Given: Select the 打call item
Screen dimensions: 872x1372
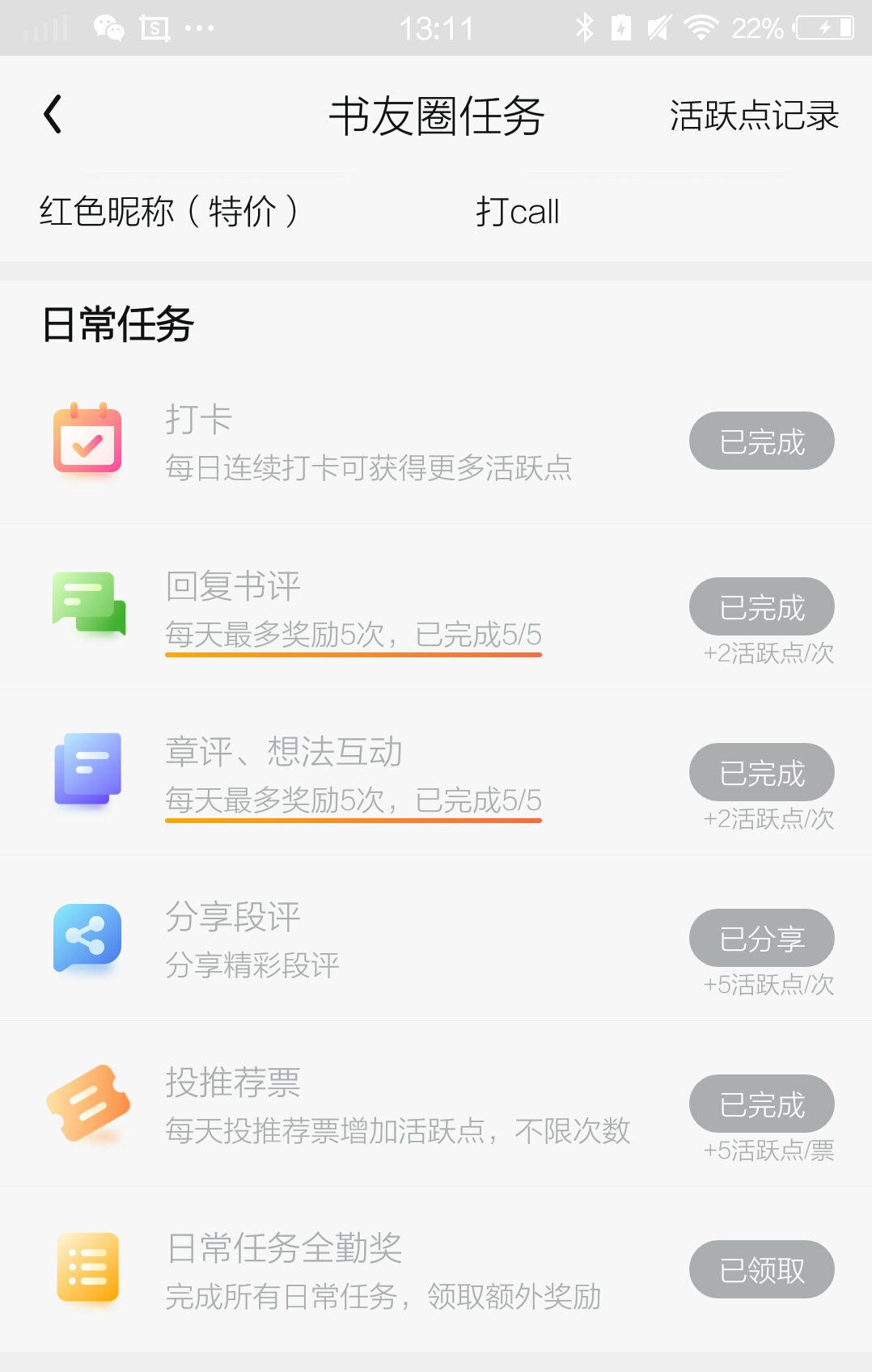Looking at the screenshot, I should [x=517, y=212].
